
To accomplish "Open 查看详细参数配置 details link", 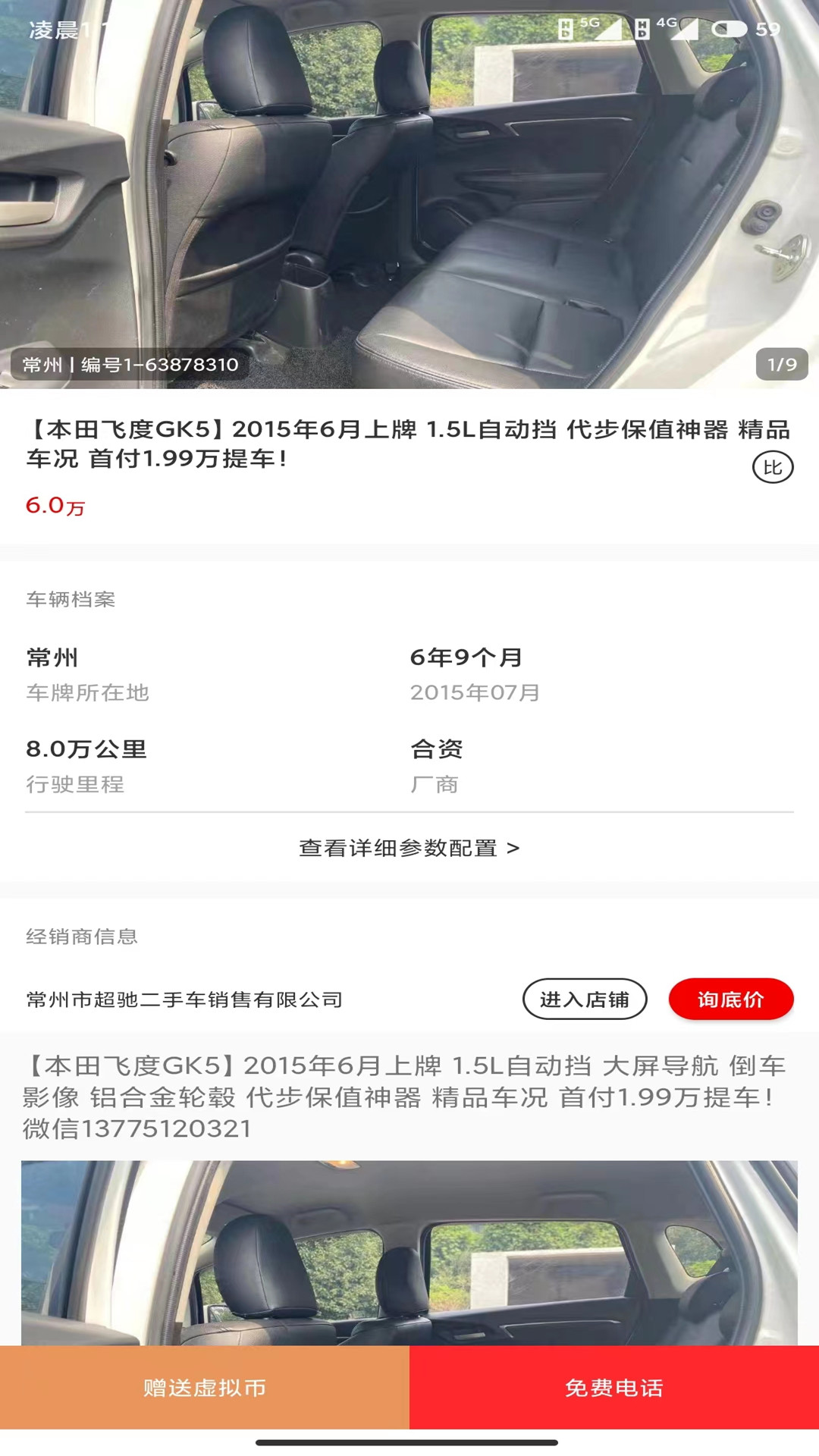I will click(x=409, y=848).
